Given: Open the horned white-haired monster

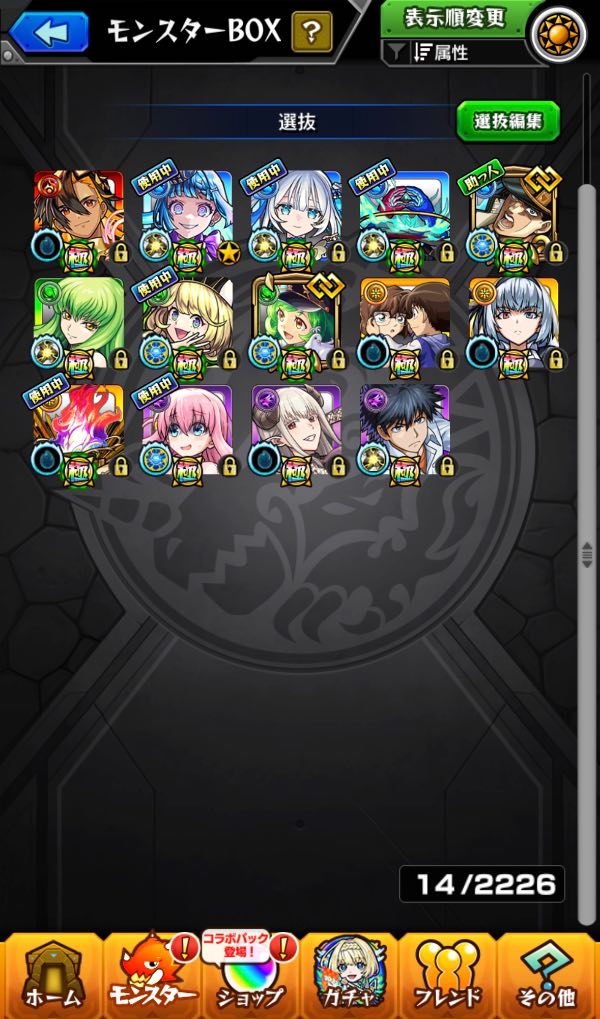Looking at the screenshot, I should point(296,432).
